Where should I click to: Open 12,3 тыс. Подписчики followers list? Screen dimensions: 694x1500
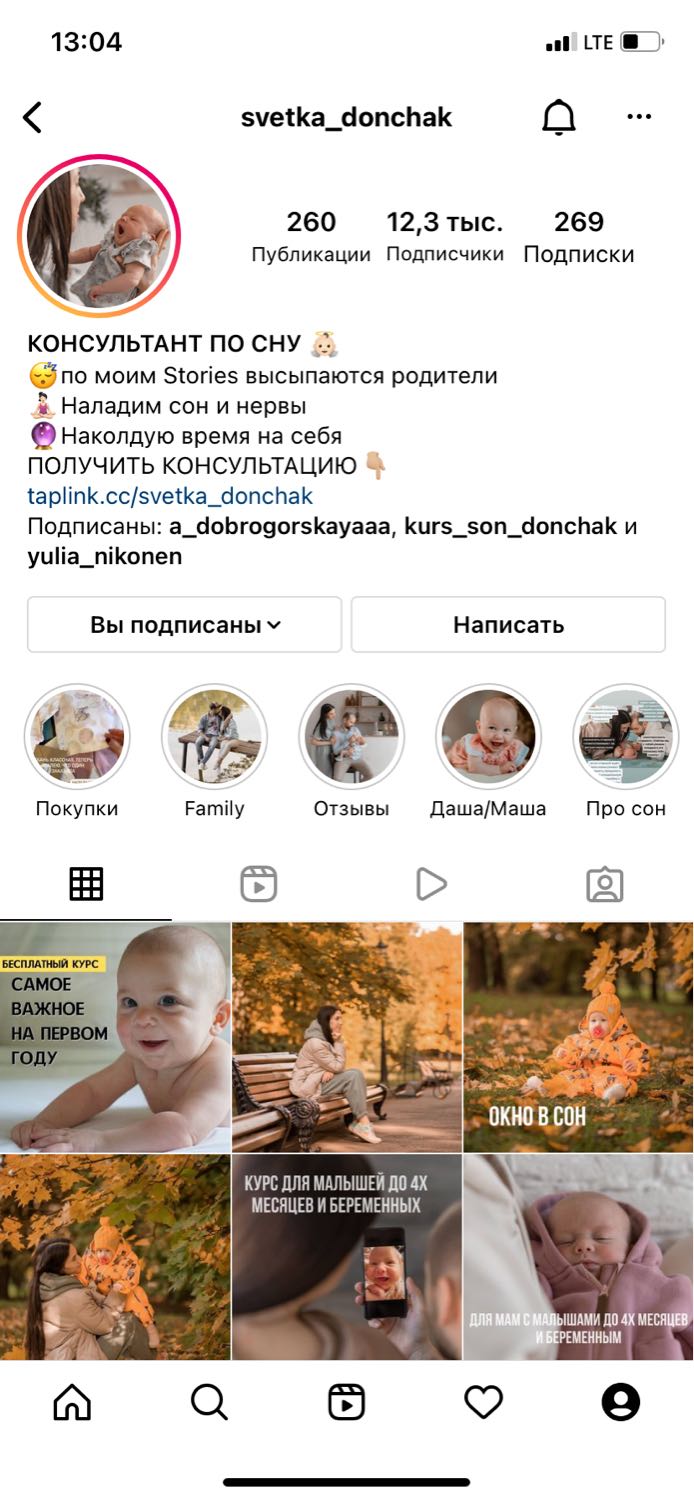(x=445, y=237)
